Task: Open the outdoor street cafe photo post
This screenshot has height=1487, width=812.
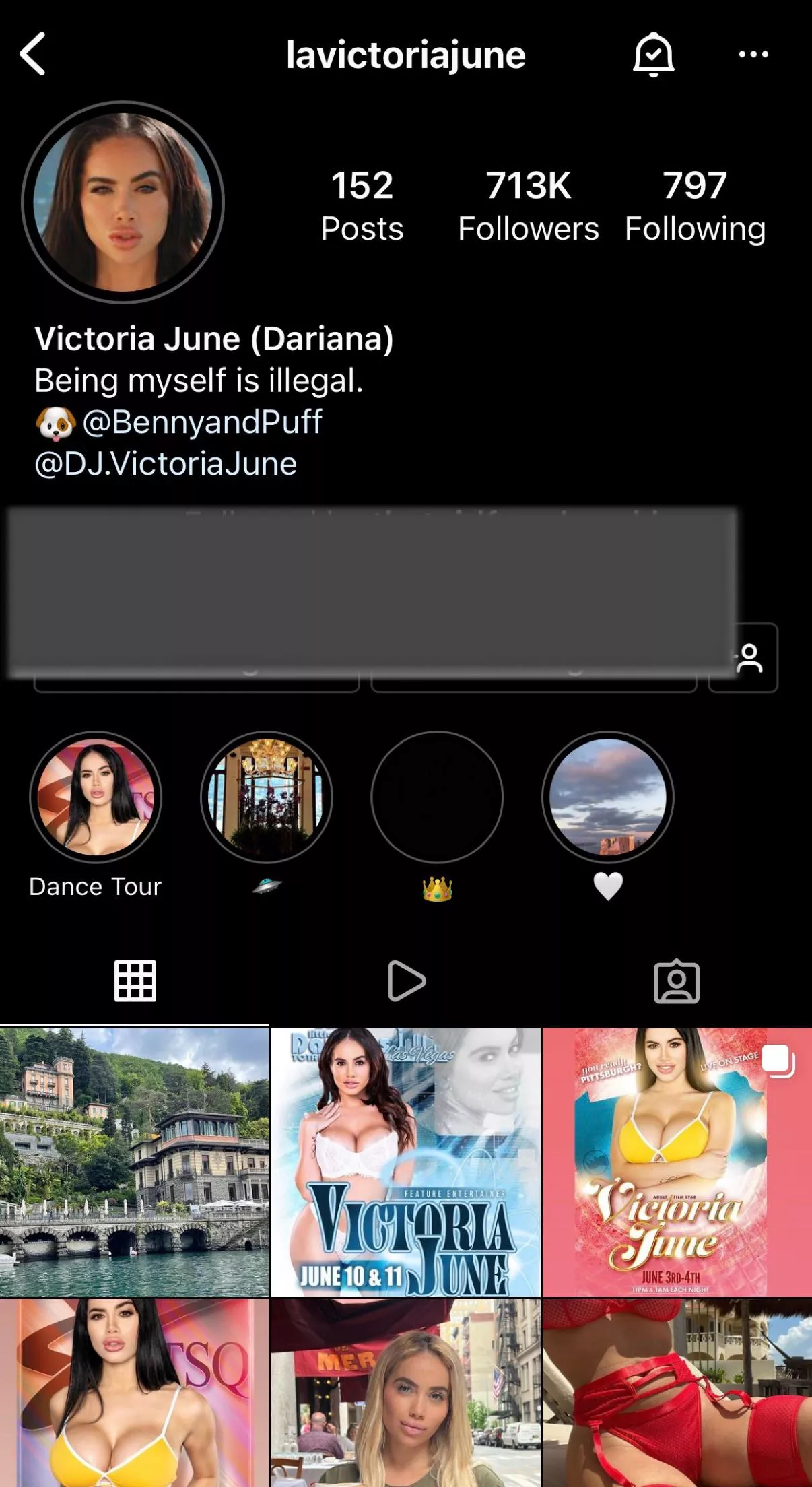Action: pyautogui.click(x=406, y=1393)
